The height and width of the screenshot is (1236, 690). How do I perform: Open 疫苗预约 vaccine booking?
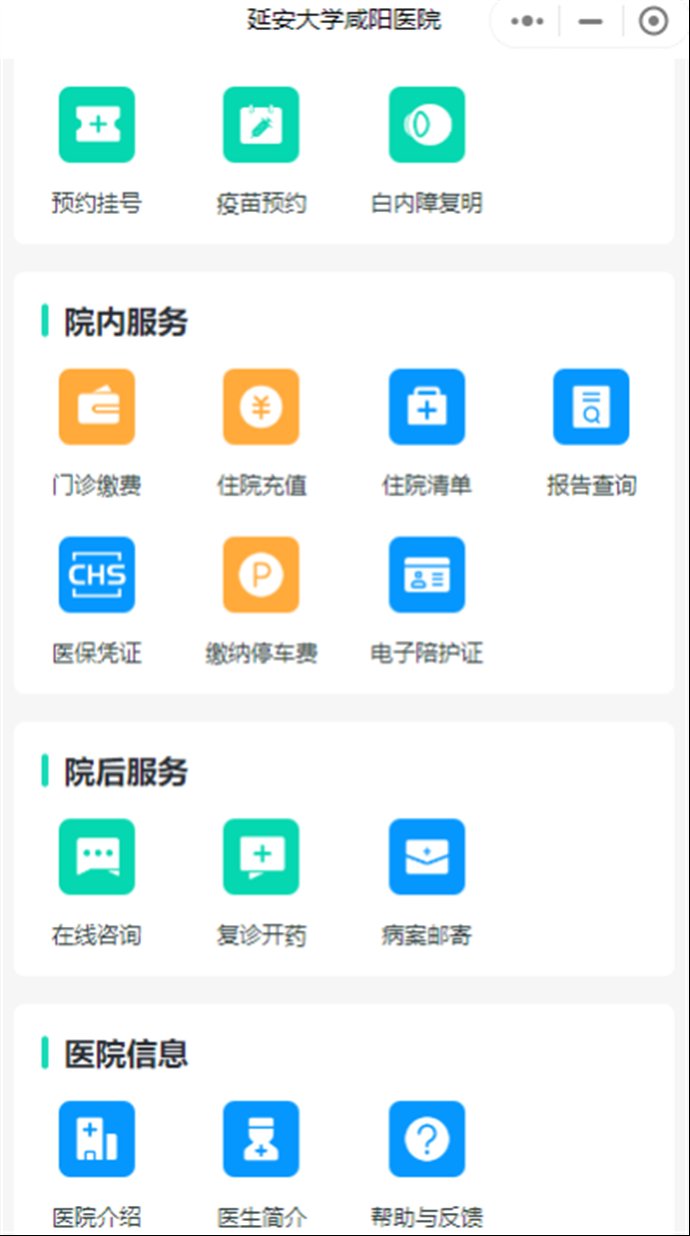point(261,125)
